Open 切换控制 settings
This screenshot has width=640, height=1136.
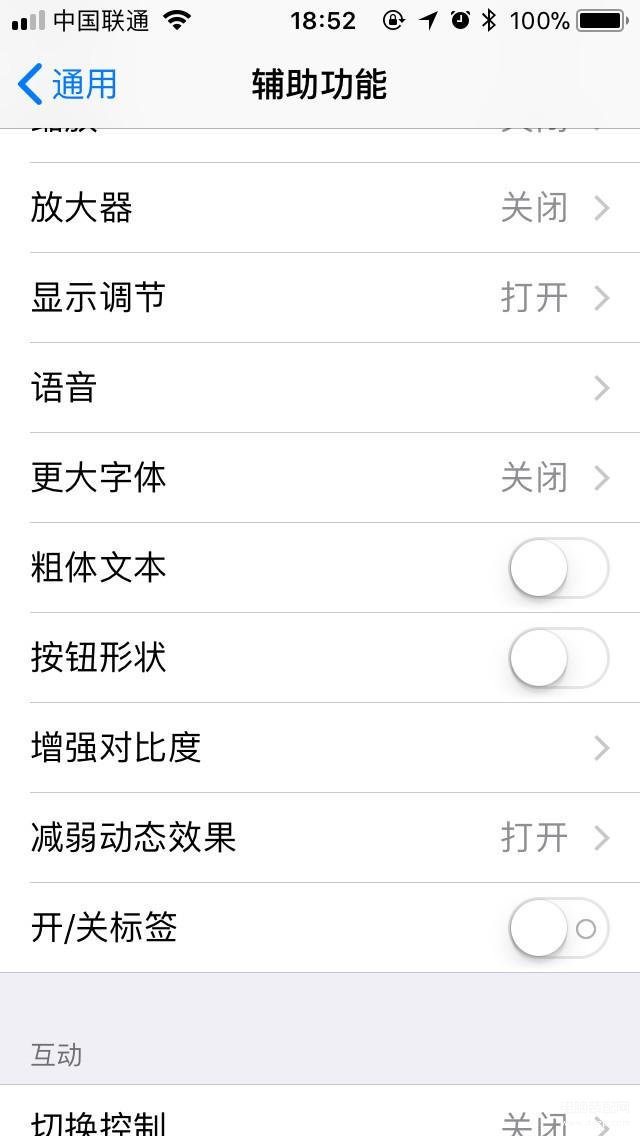(320, 1111)
